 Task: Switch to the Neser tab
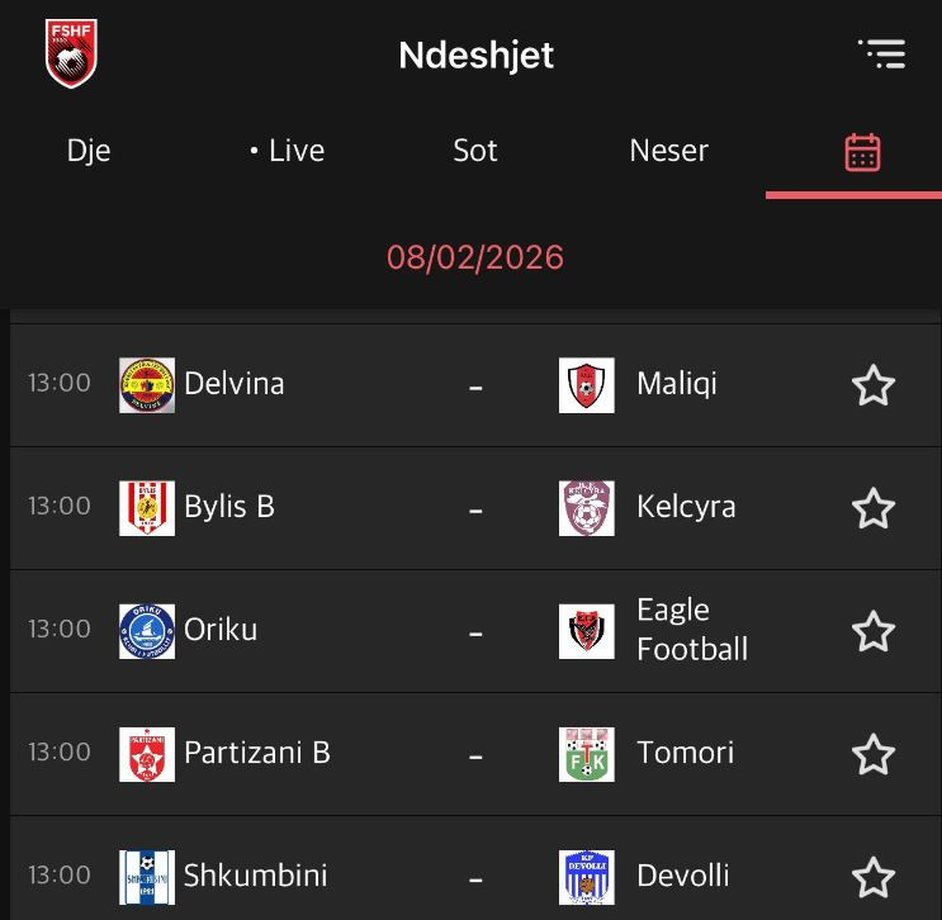pyautogui.click(x=669, y=151)
